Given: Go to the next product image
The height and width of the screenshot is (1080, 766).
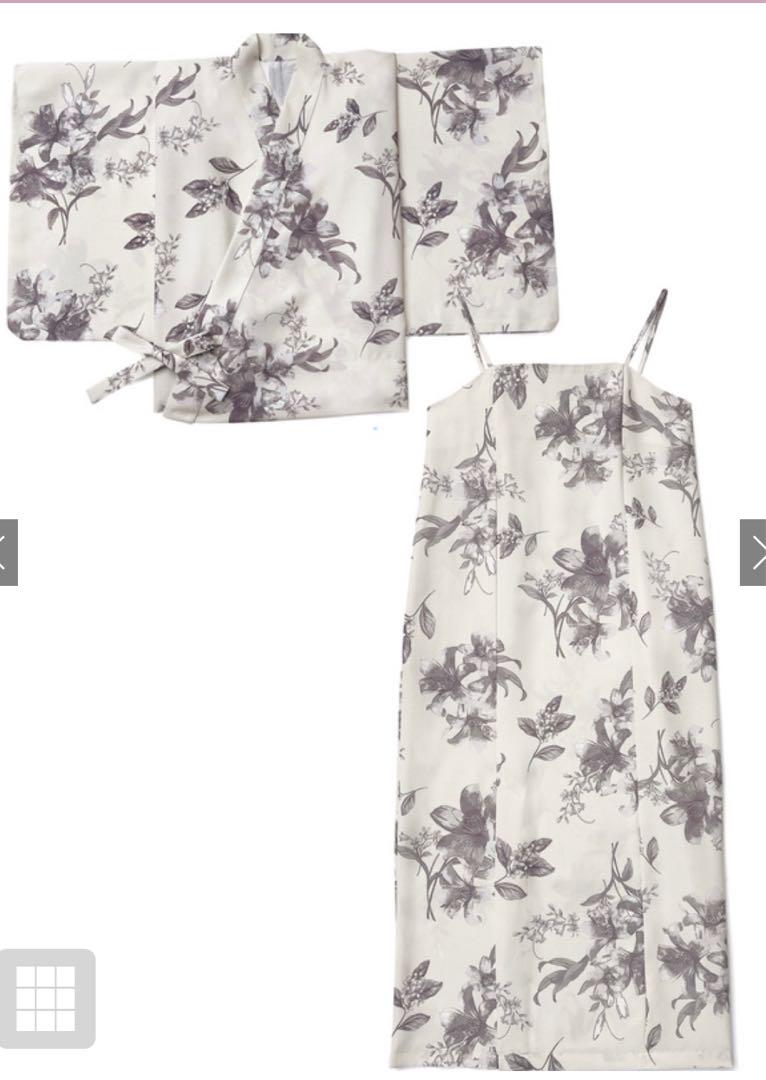Looking at the screenshot, I should tap(754, 552).
